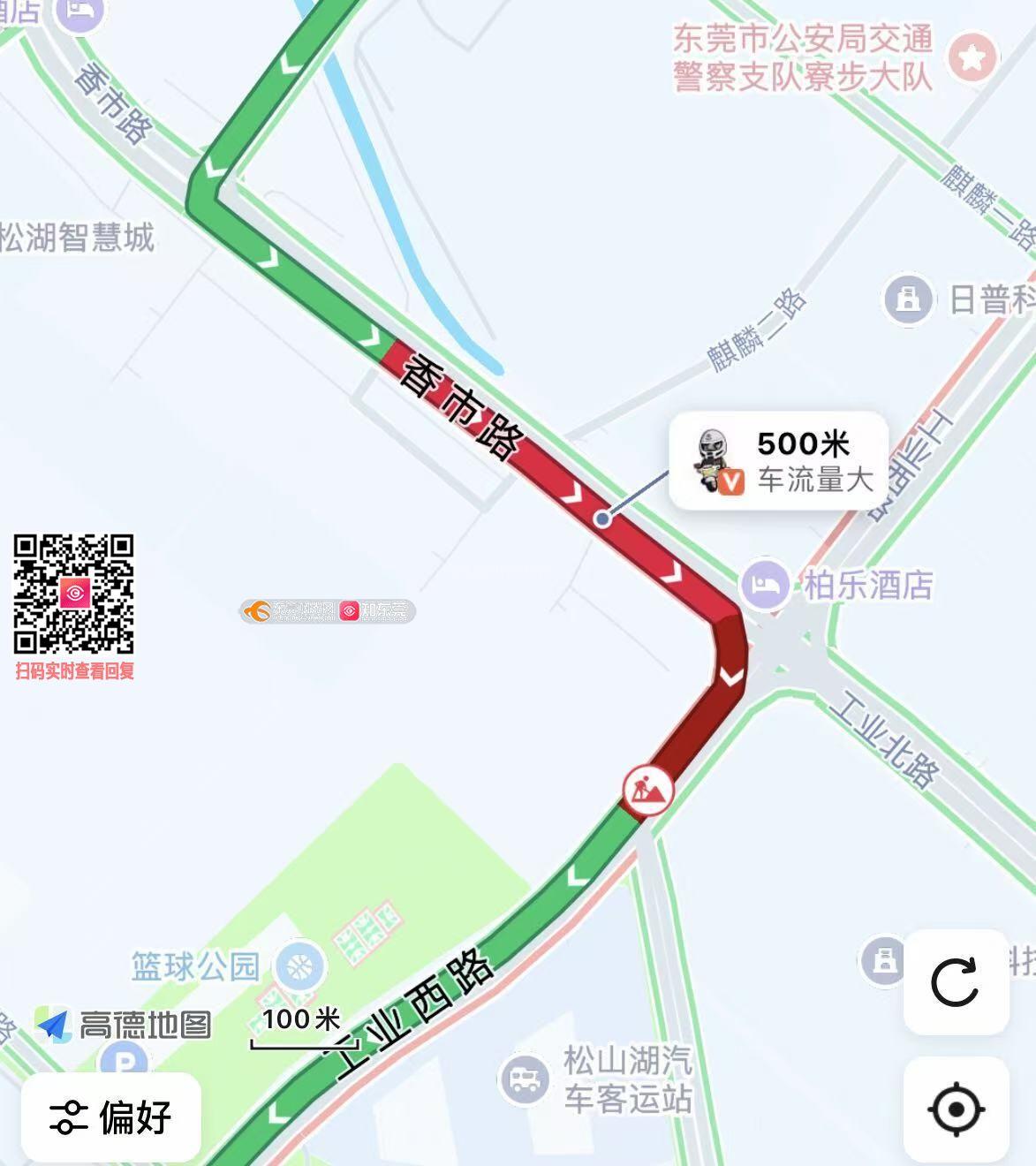The width and height of the screenshot is (1036, 1166).
Task: Recenter map on my location
Action: tap(956, 1109)
